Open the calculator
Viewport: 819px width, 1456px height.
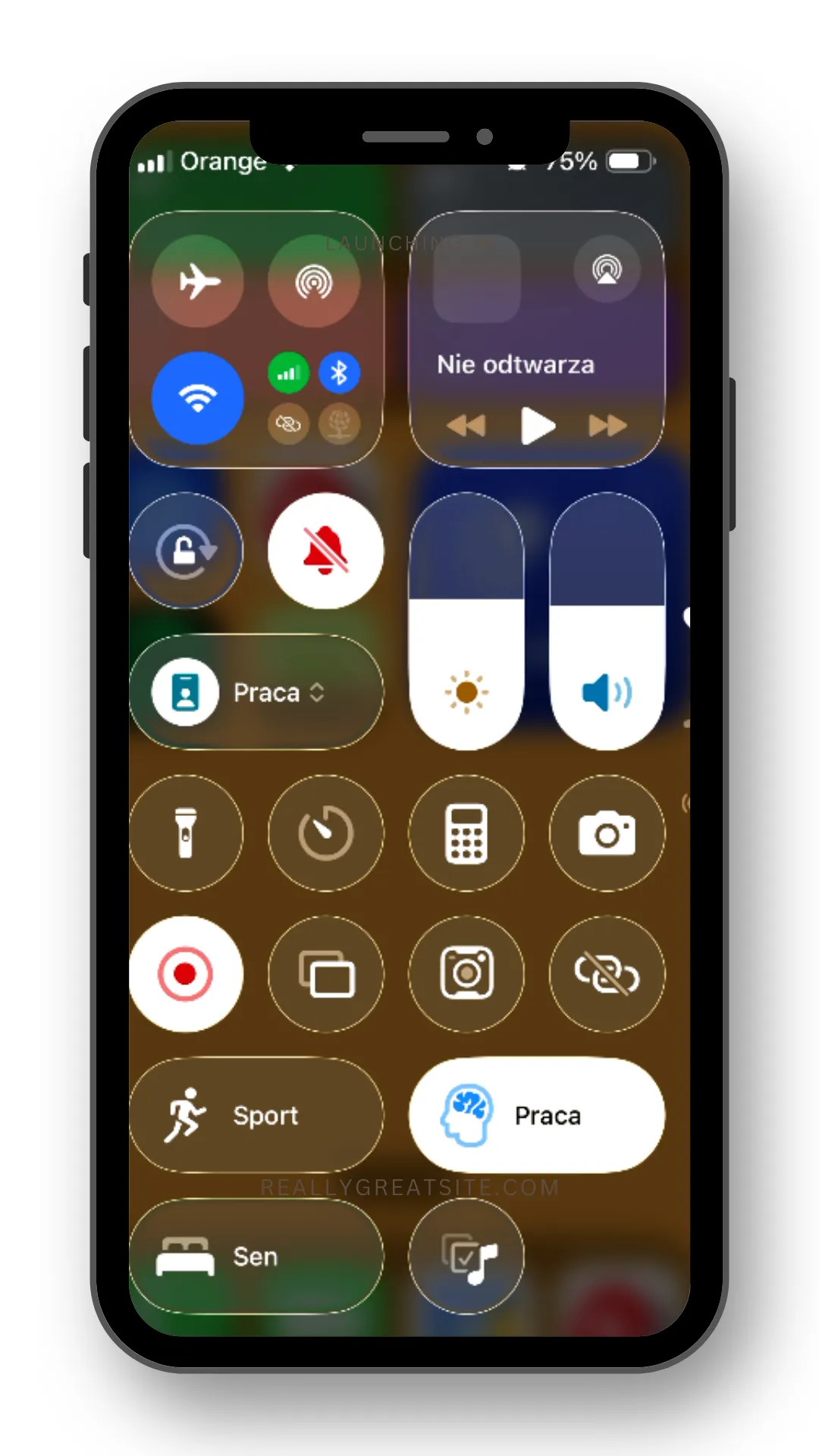(467, 833)
